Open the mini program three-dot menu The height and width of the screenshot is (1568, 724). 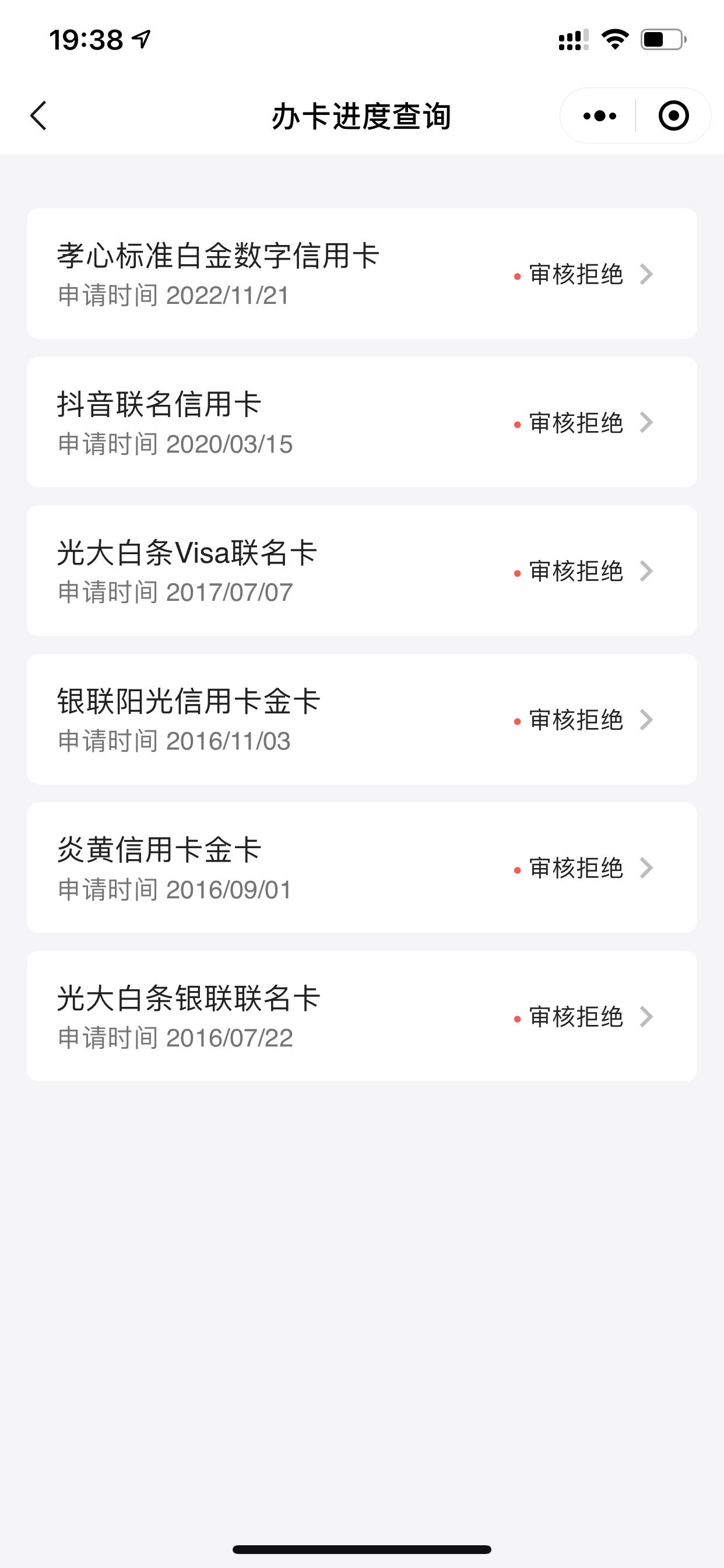[x=599, y=116]
